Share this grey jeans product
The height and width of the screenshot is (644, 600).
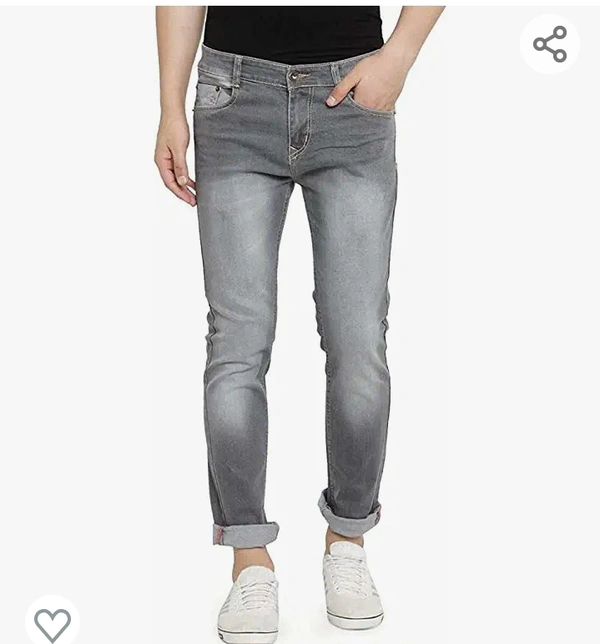[x=550, y=44]
